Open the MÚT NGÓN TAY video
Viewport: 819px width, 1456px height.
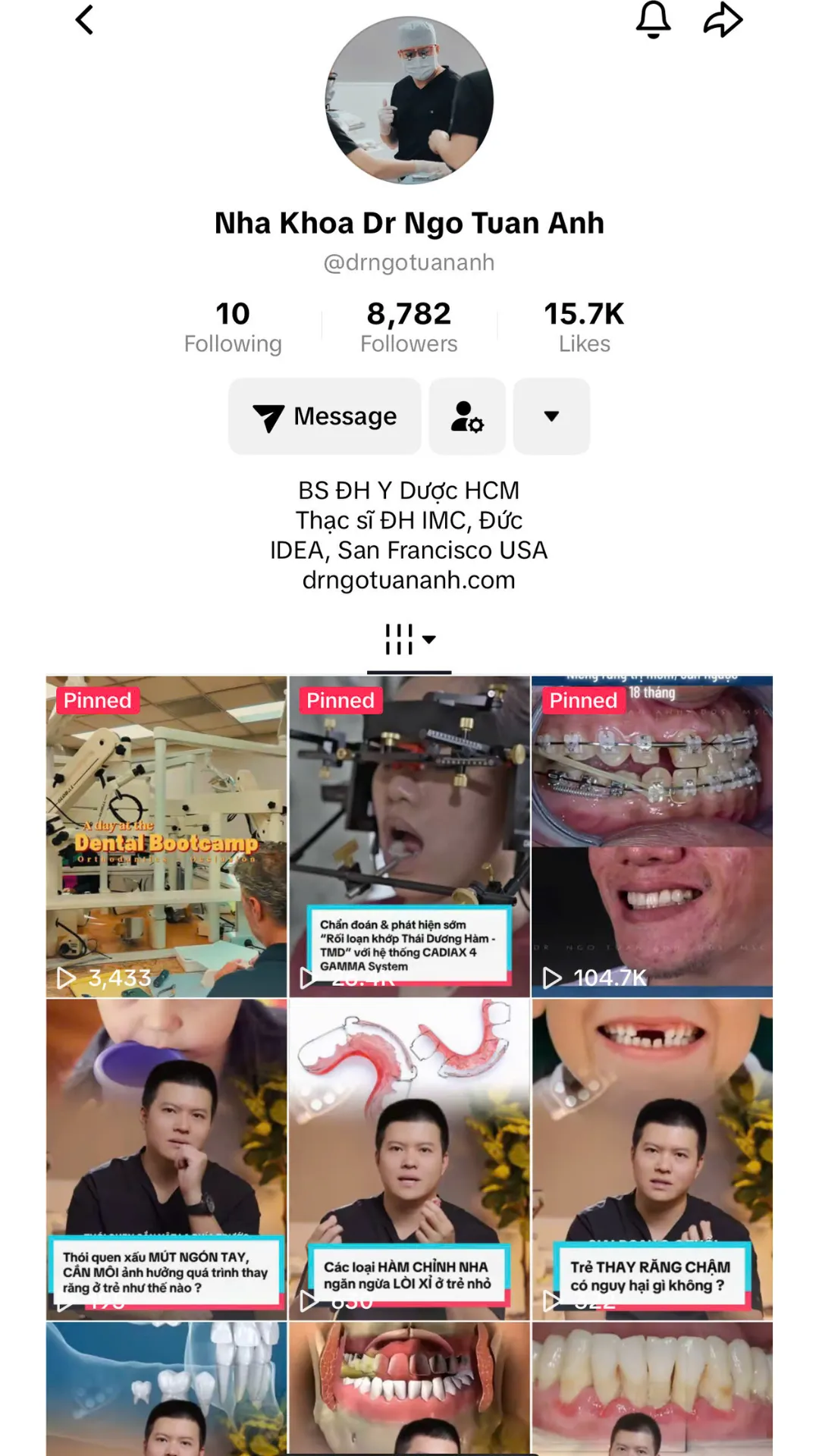pyautogui.click(x=167, y=1159)
